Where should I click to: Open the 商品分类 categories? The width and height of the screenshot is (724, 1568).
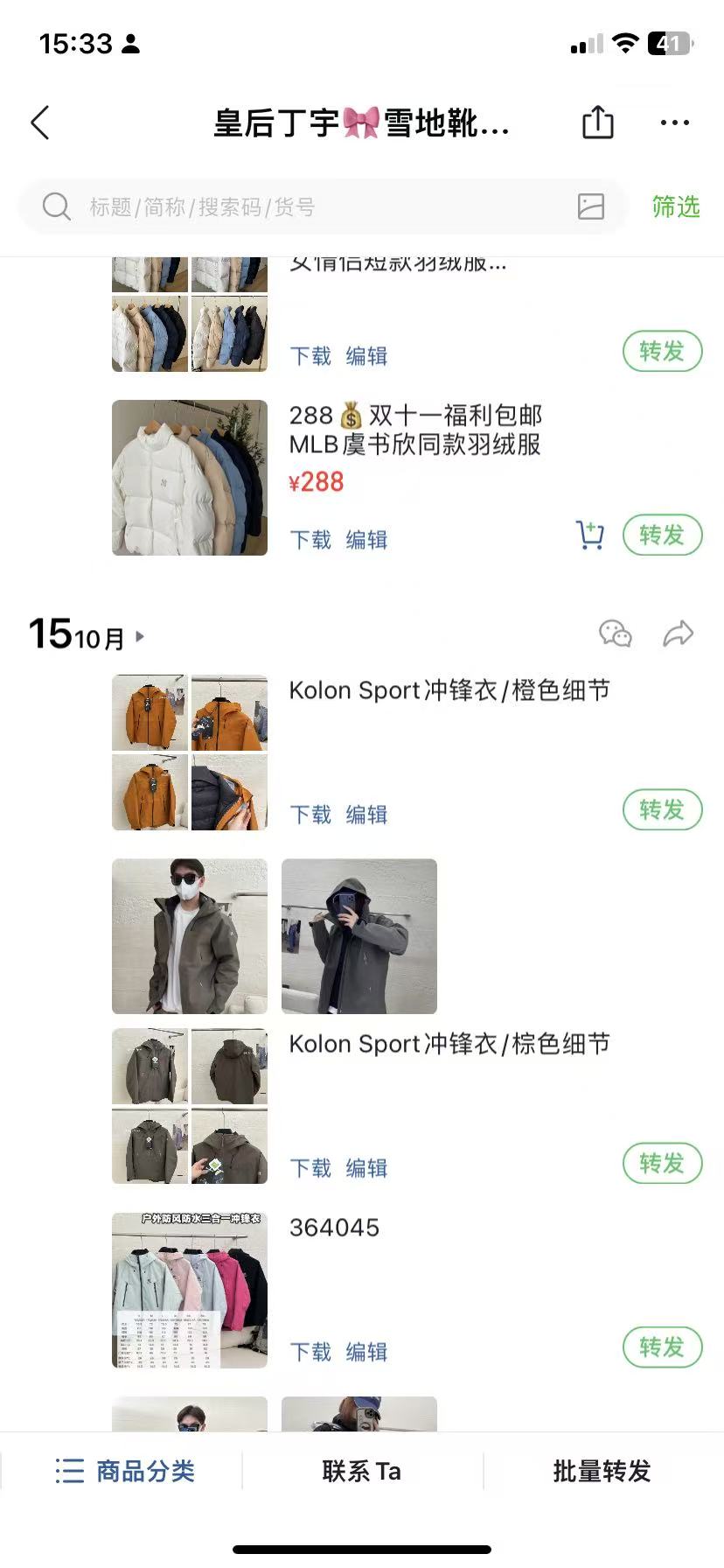pos(125,1471)
